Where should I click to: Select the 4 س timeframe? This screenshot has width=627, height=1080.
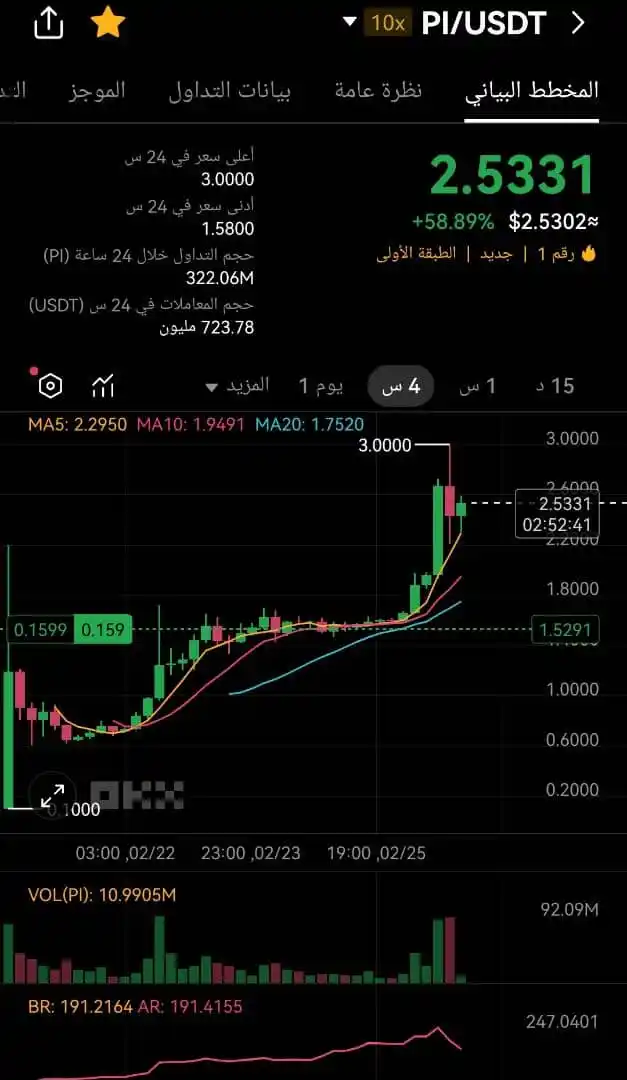tap(400, 386)
